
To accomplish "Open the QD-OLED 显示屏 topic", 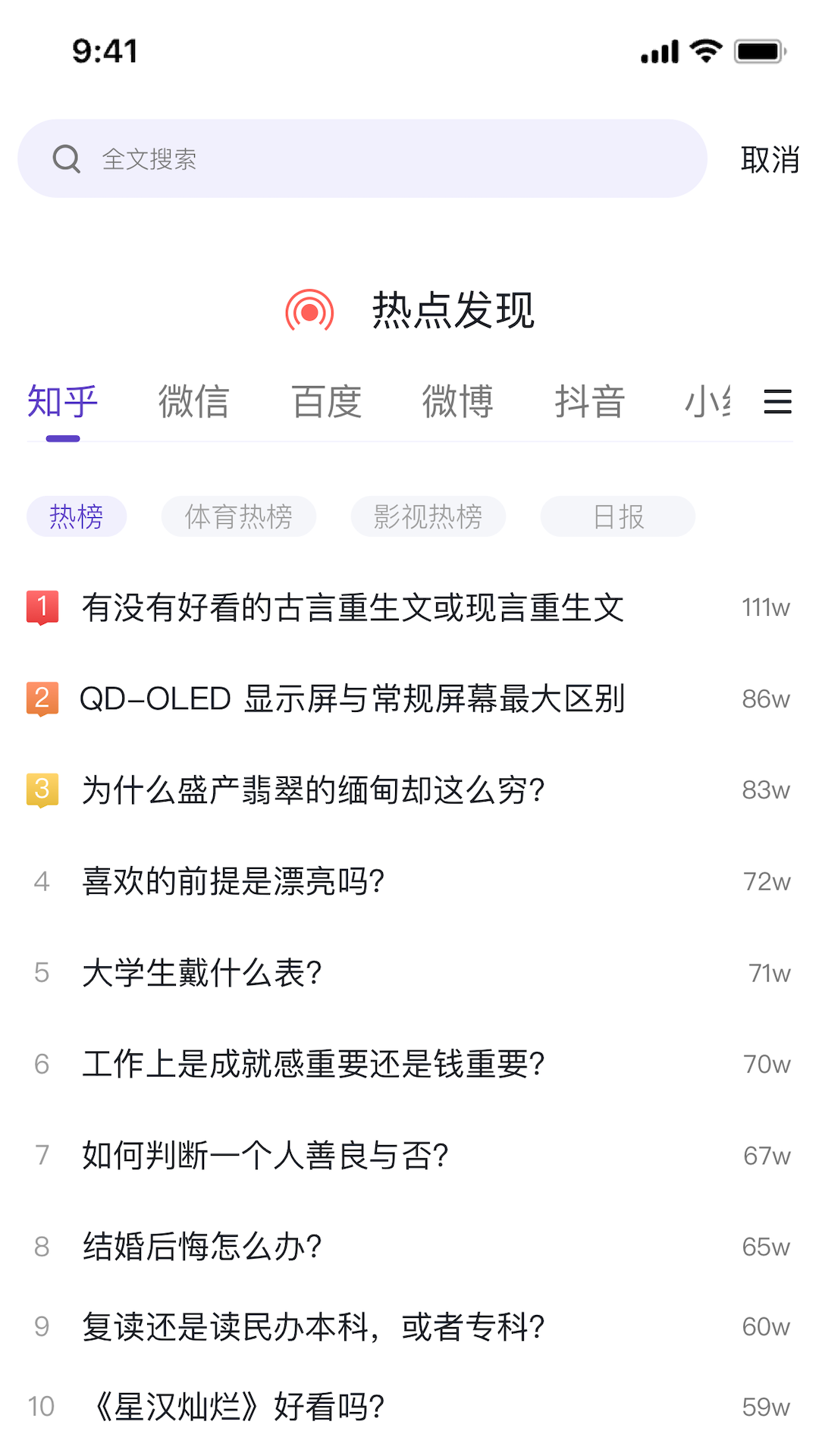I will (353, 698).
